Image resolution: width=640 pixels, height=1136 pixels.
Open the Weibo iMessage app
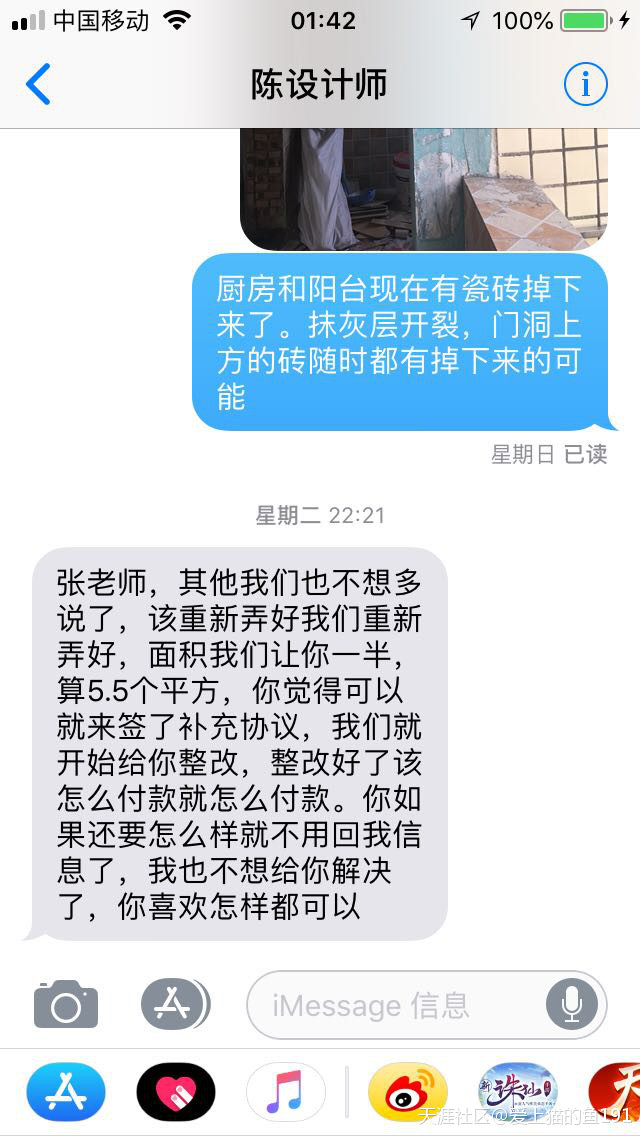pos(407,1091)
